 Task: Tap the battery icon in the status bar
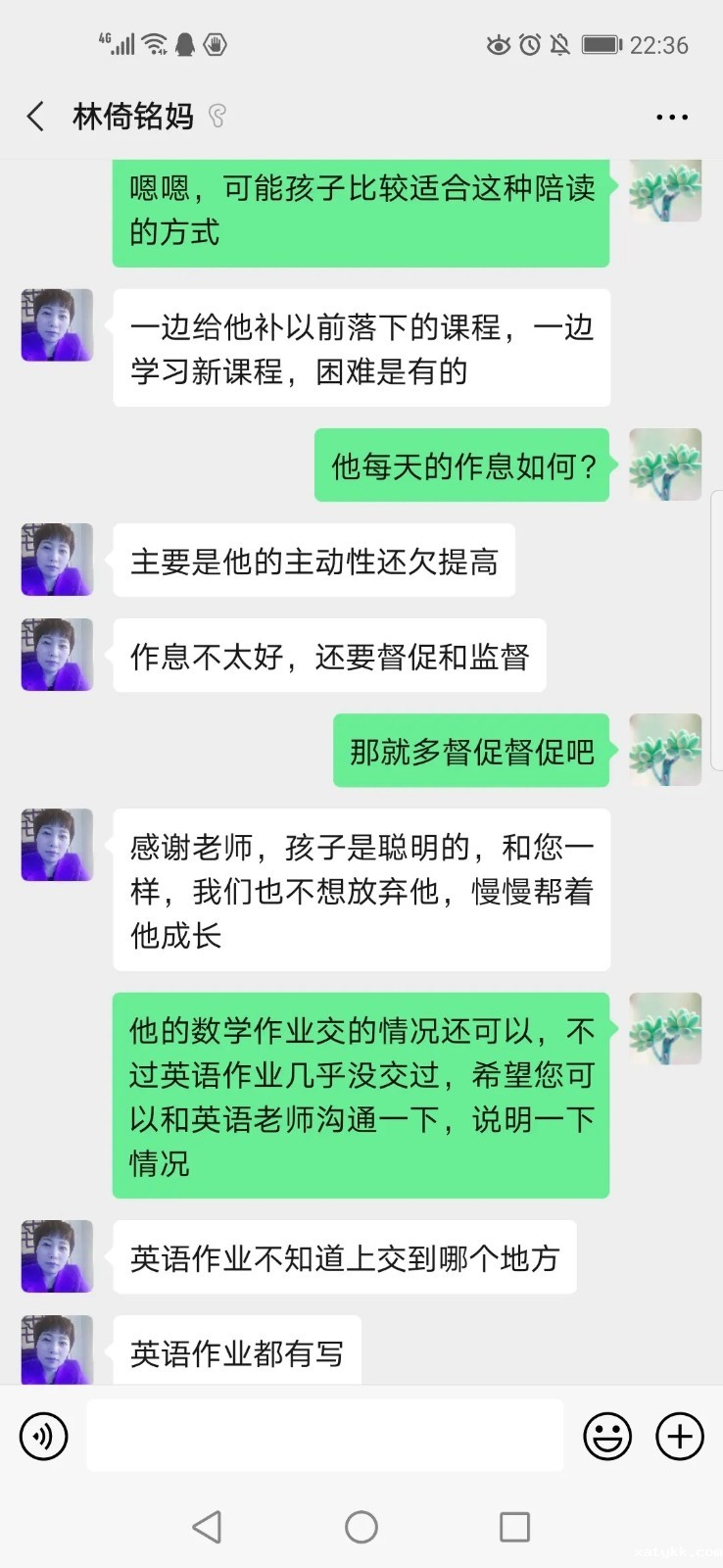[599, 43]
